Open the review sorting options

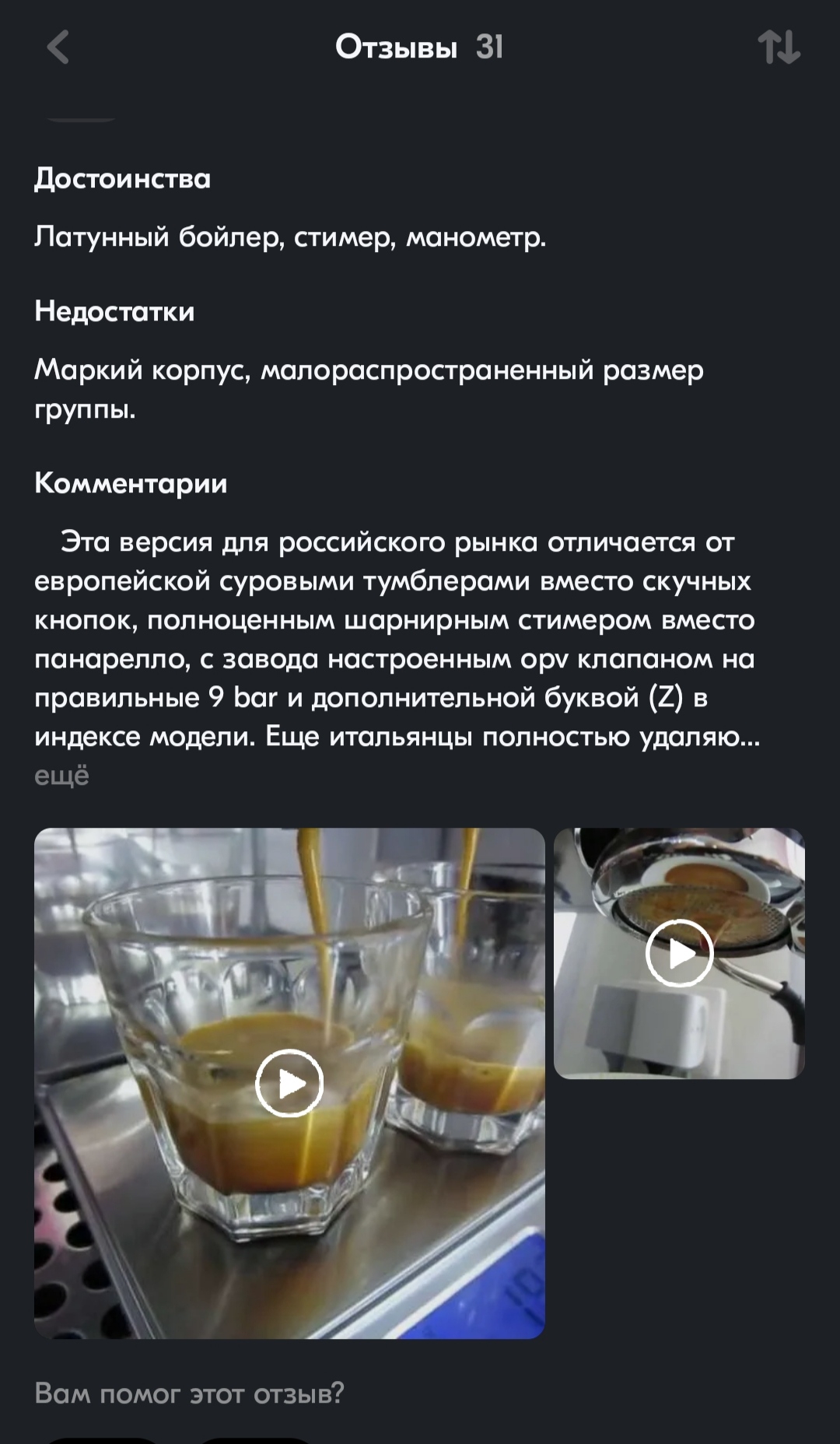click(x=779, y=47)
